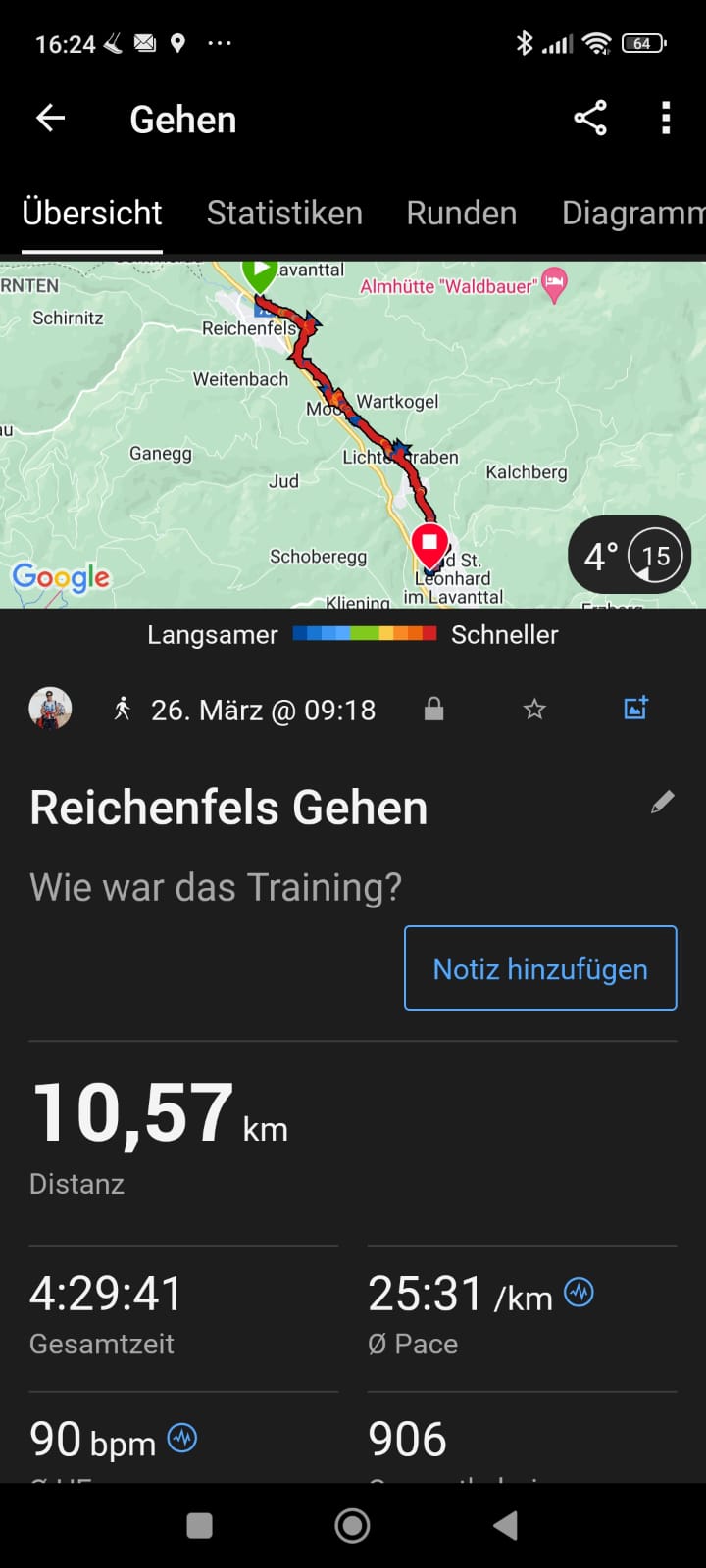Screen dimensions: 706x1568
Task: Open recent apps with square button
Action: pos(200,1525)
